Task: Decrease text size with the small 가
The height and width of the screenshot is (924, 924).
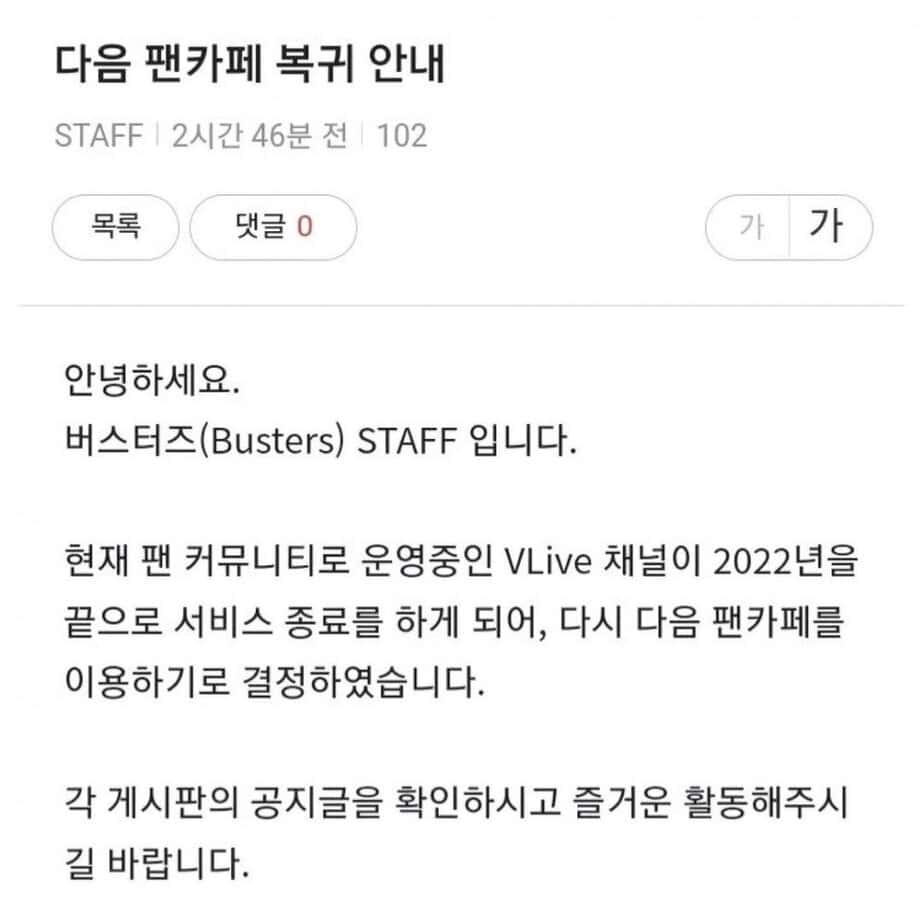Action: (750, 227)
